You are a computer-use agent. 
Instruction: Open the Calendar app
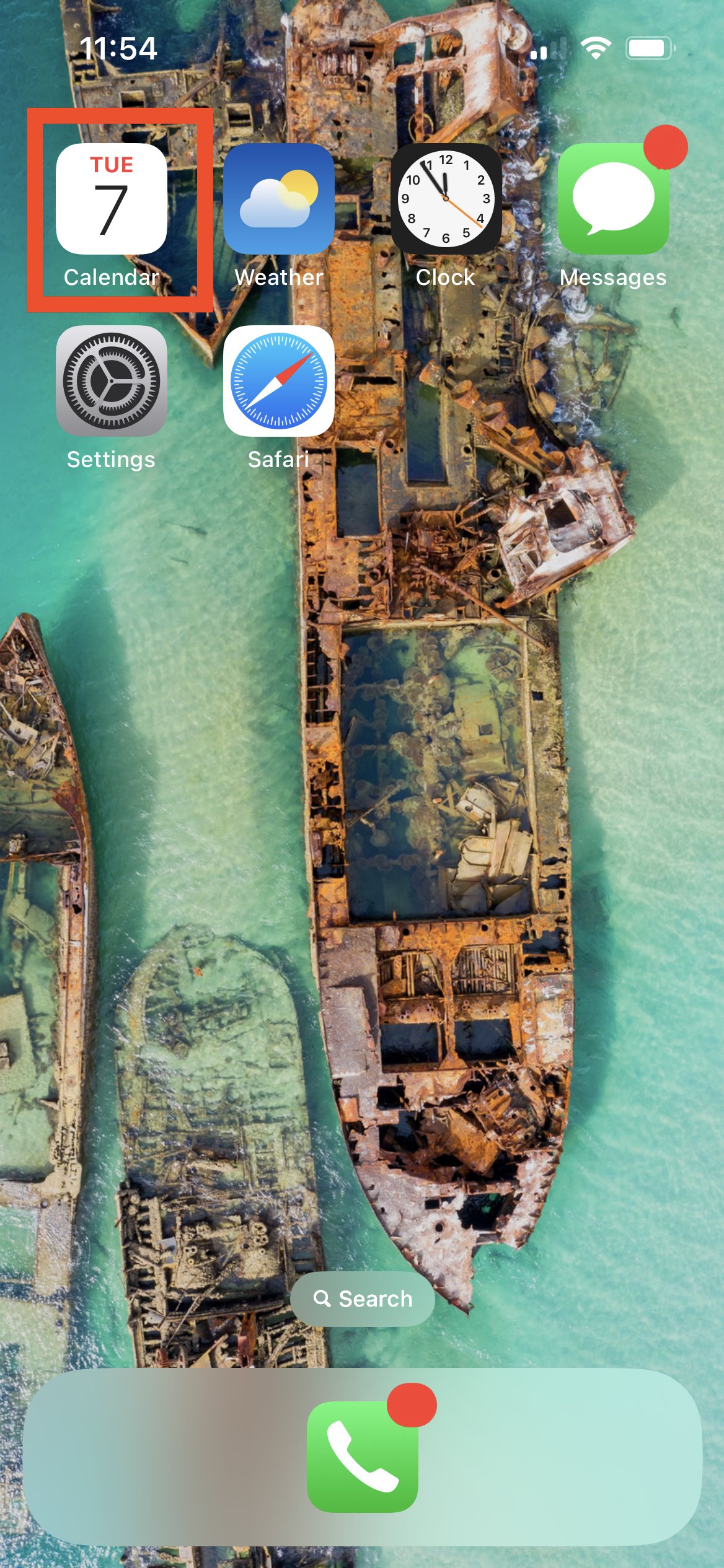pos(112,199)
